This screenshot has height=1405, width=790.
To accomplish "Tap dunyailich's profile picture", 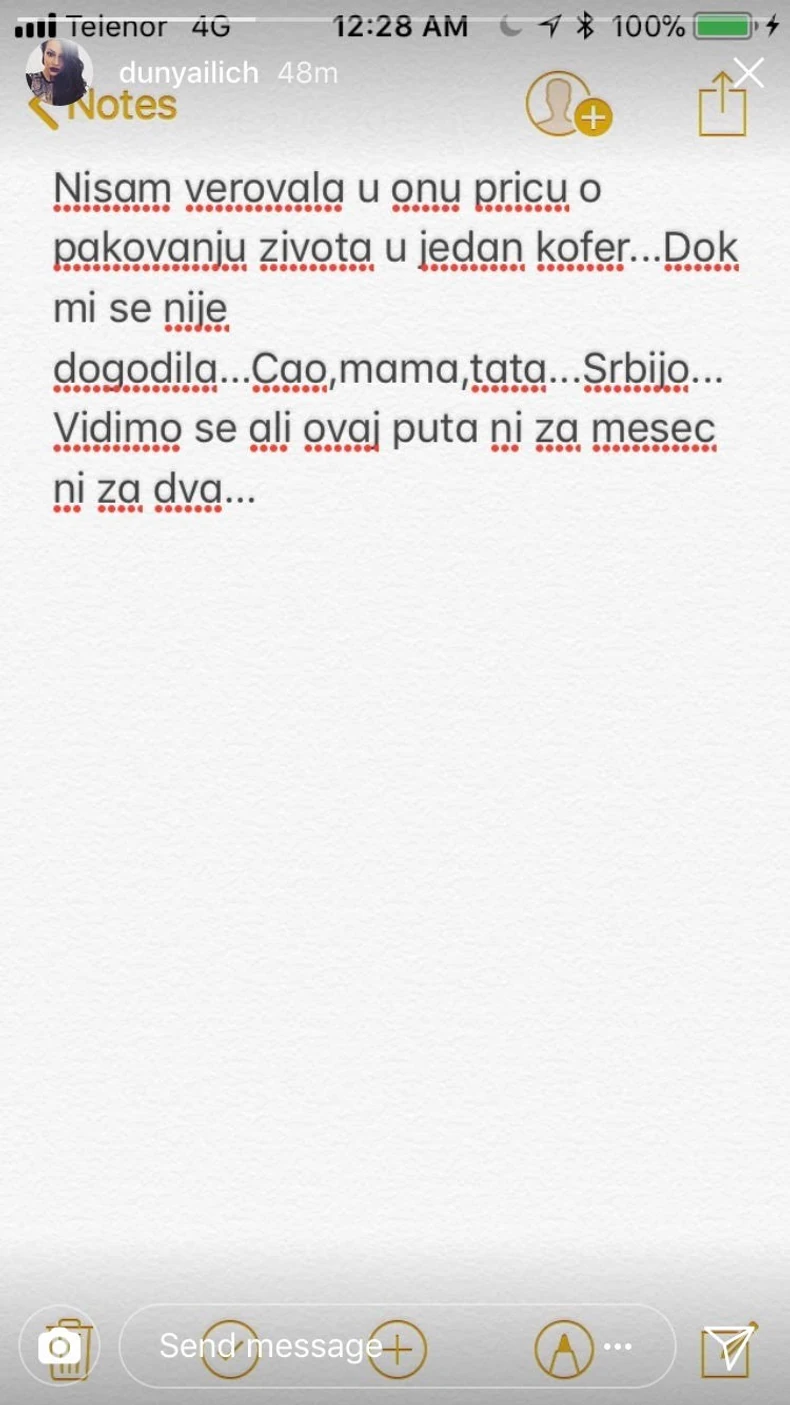I will pos(59,73).
